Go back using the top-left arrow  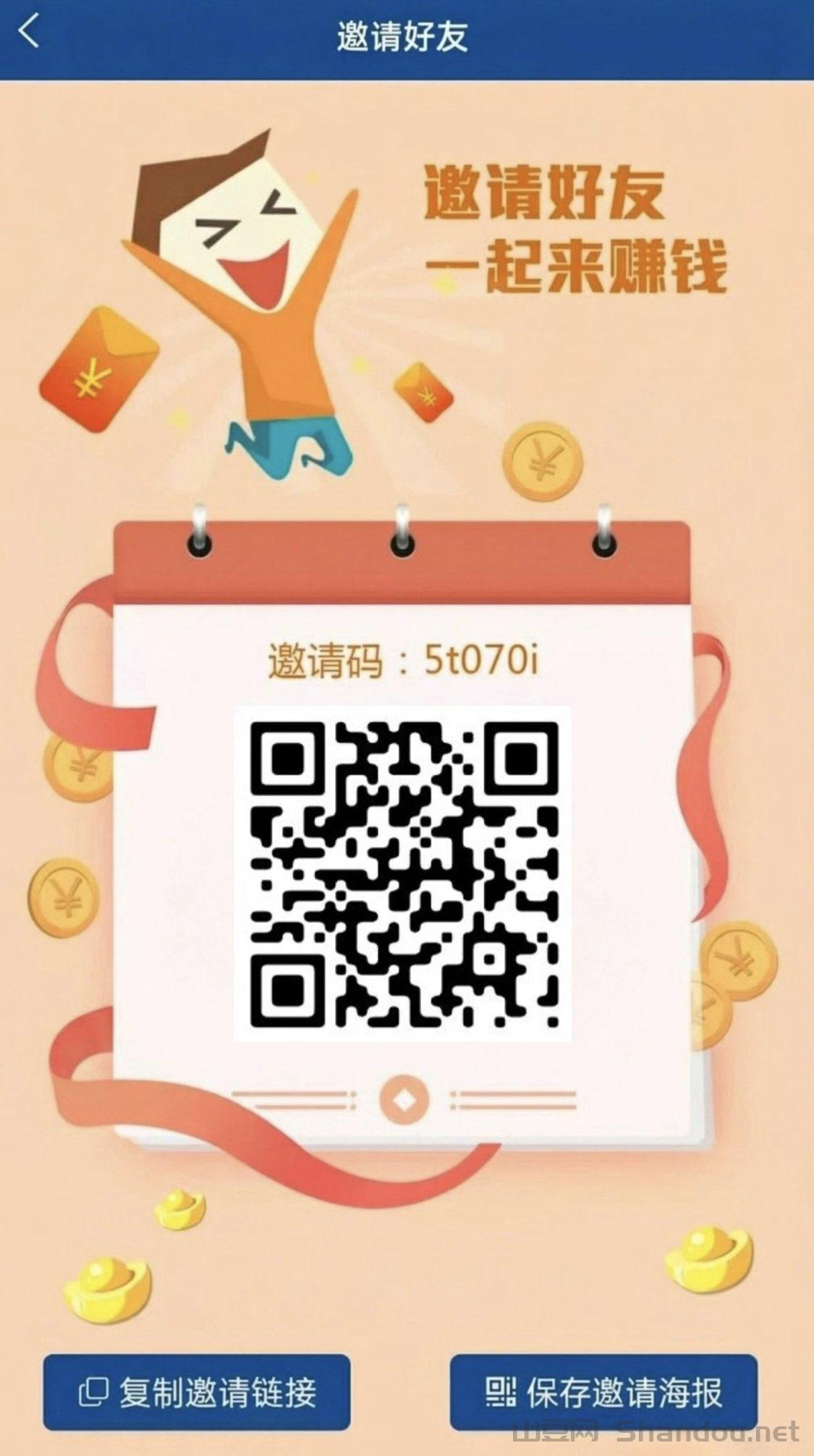29,33
